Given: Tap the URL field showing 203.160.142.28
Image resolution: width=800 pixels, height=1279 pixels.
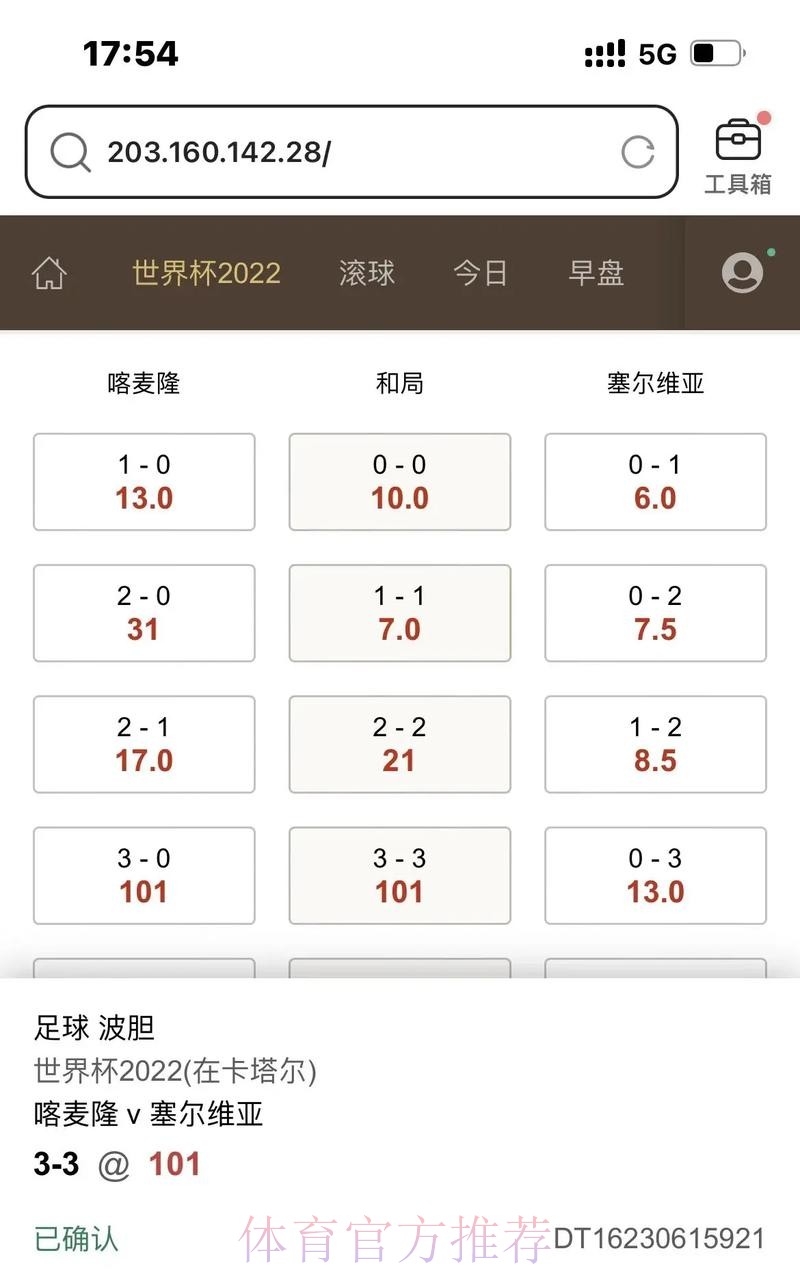Looking at the screenshot, I should (x=300, y=153).
